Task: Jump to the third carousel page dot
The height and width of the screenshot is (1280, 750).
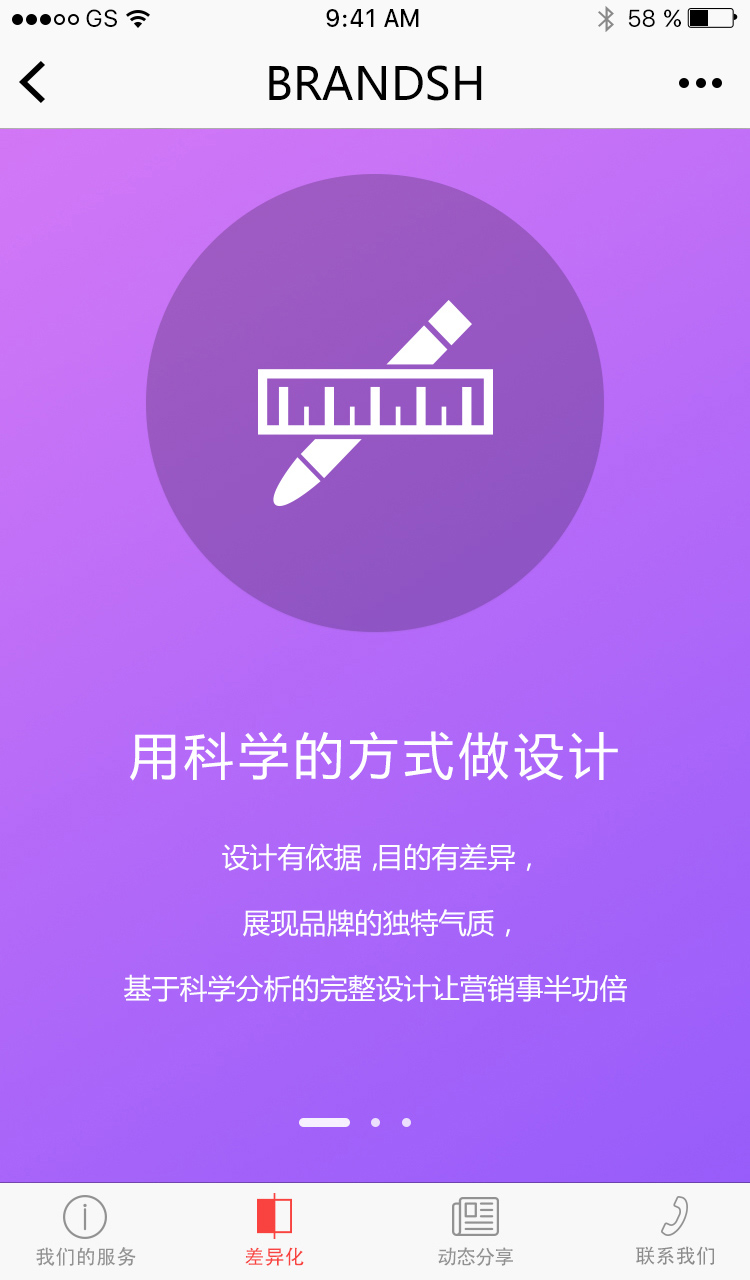Action: click(406, 1122)
